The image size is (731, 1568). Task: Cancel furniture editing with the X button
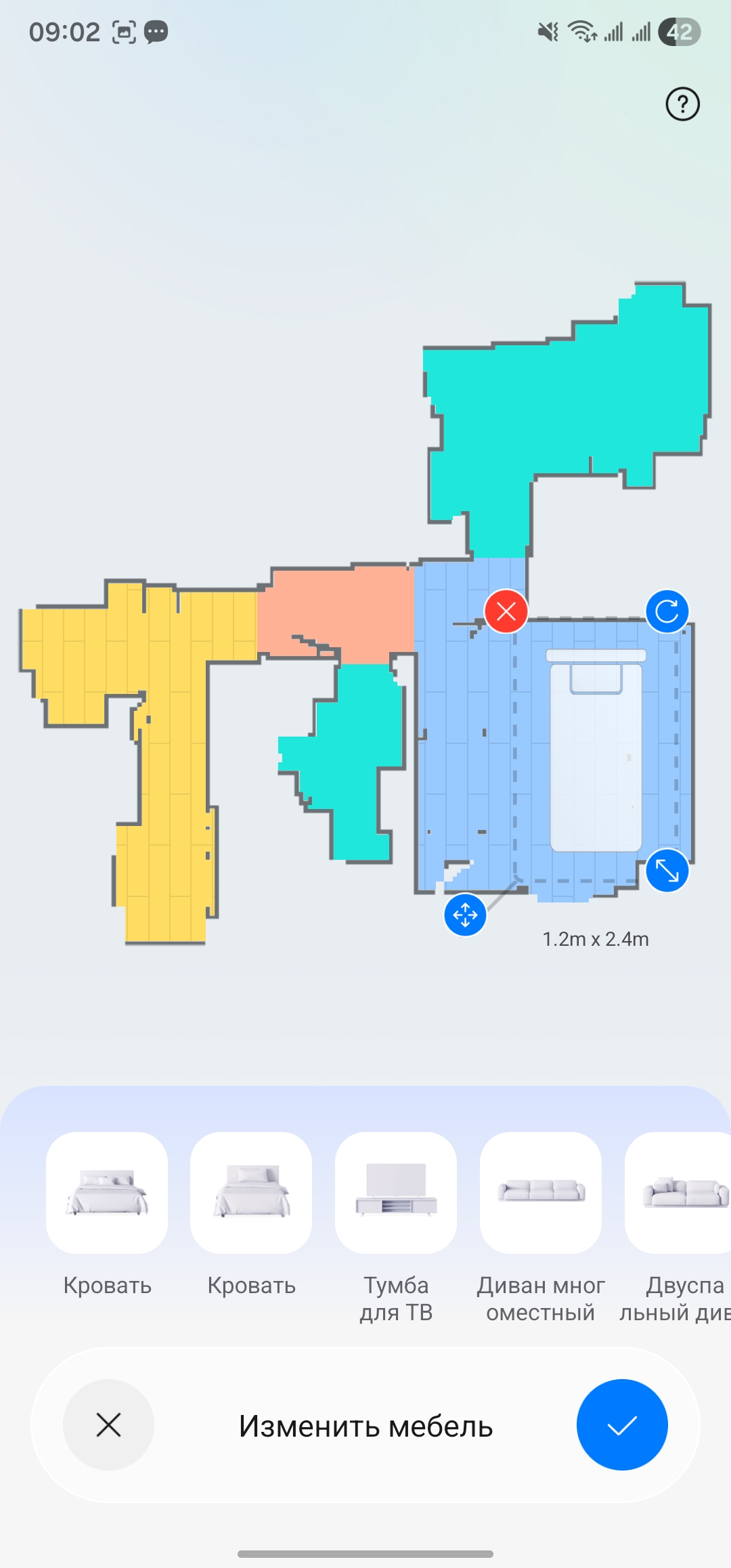click(108, 1424)
